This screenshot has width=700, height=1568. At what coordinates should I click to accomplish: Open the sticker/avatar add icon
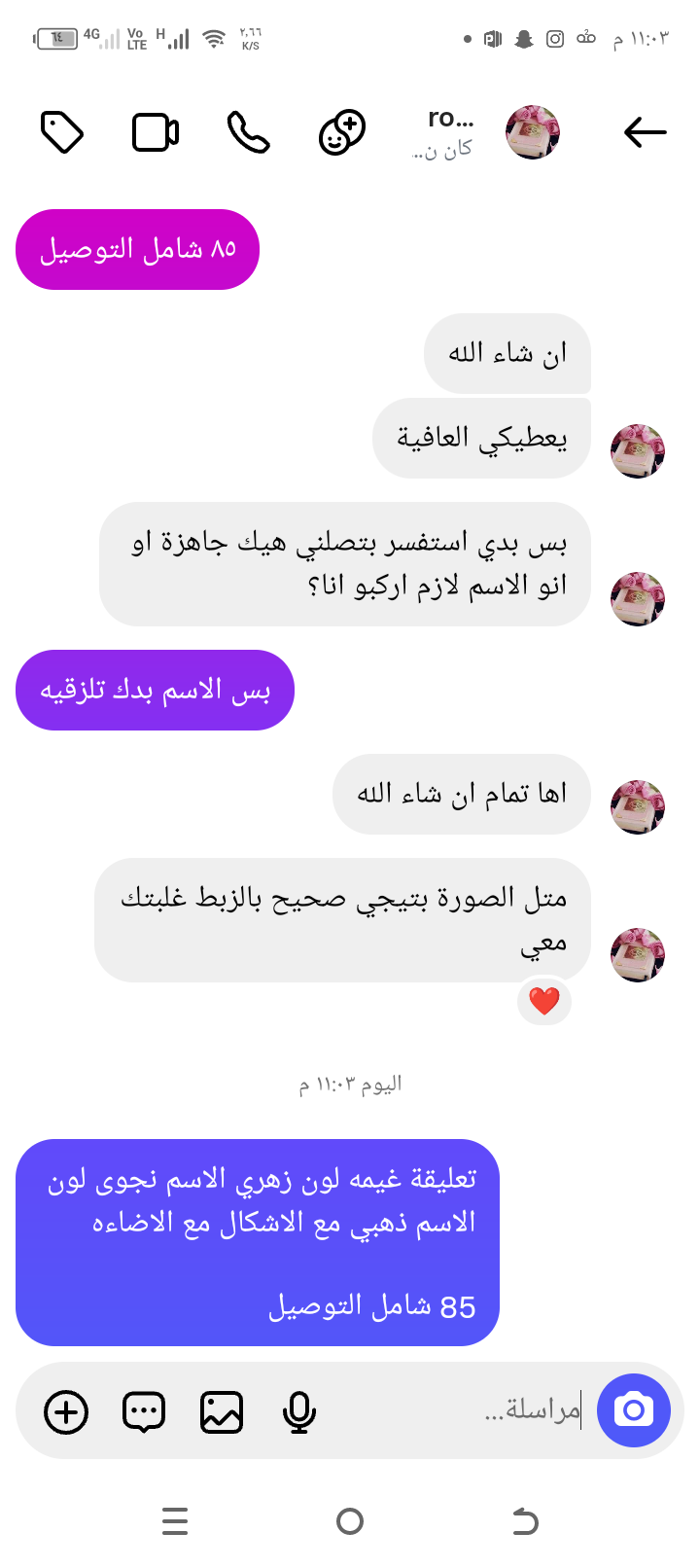pyautogui.click(x=342, y=132)
